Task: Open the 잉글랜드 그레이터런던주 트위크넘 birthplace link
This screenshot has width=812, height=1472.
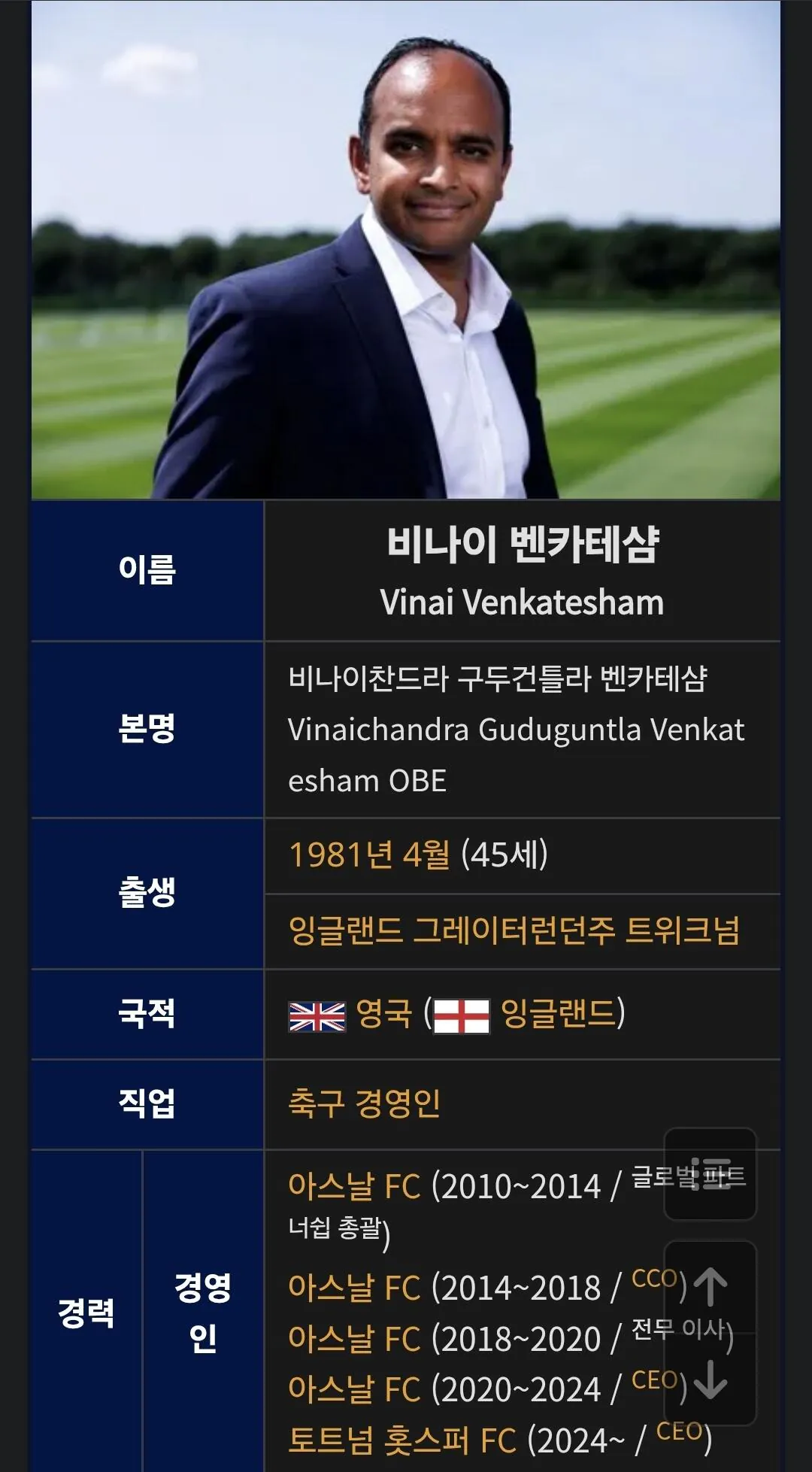Action: tap(514, 931)
